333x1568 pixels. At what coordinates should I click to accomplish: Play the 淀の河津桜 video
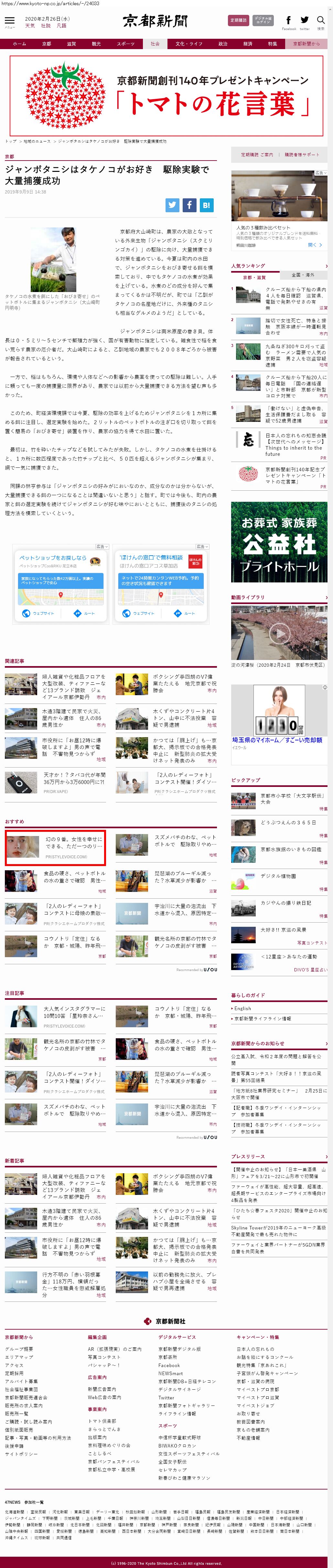279,634
